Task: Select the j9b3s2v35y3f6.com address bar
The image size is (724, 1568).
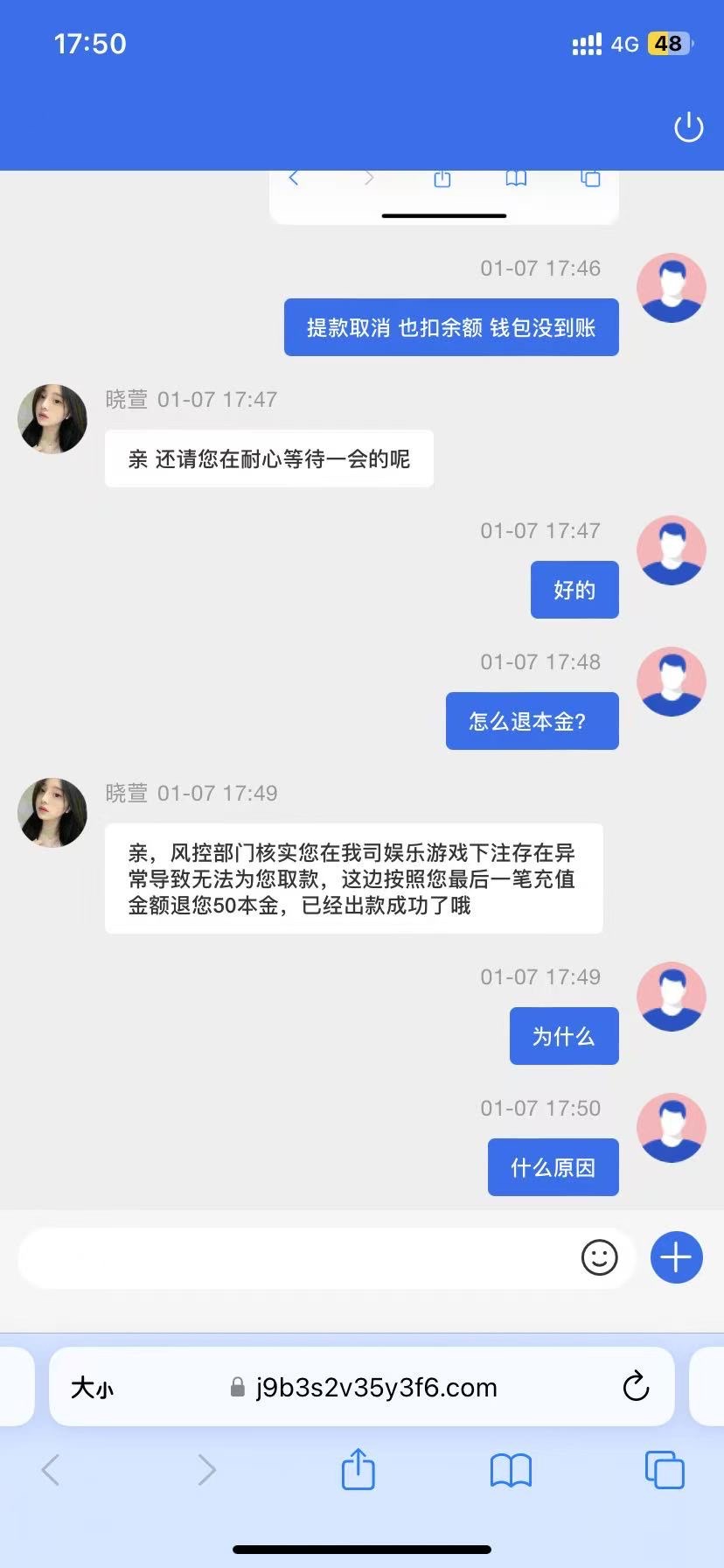Action: click(376, 1387)
